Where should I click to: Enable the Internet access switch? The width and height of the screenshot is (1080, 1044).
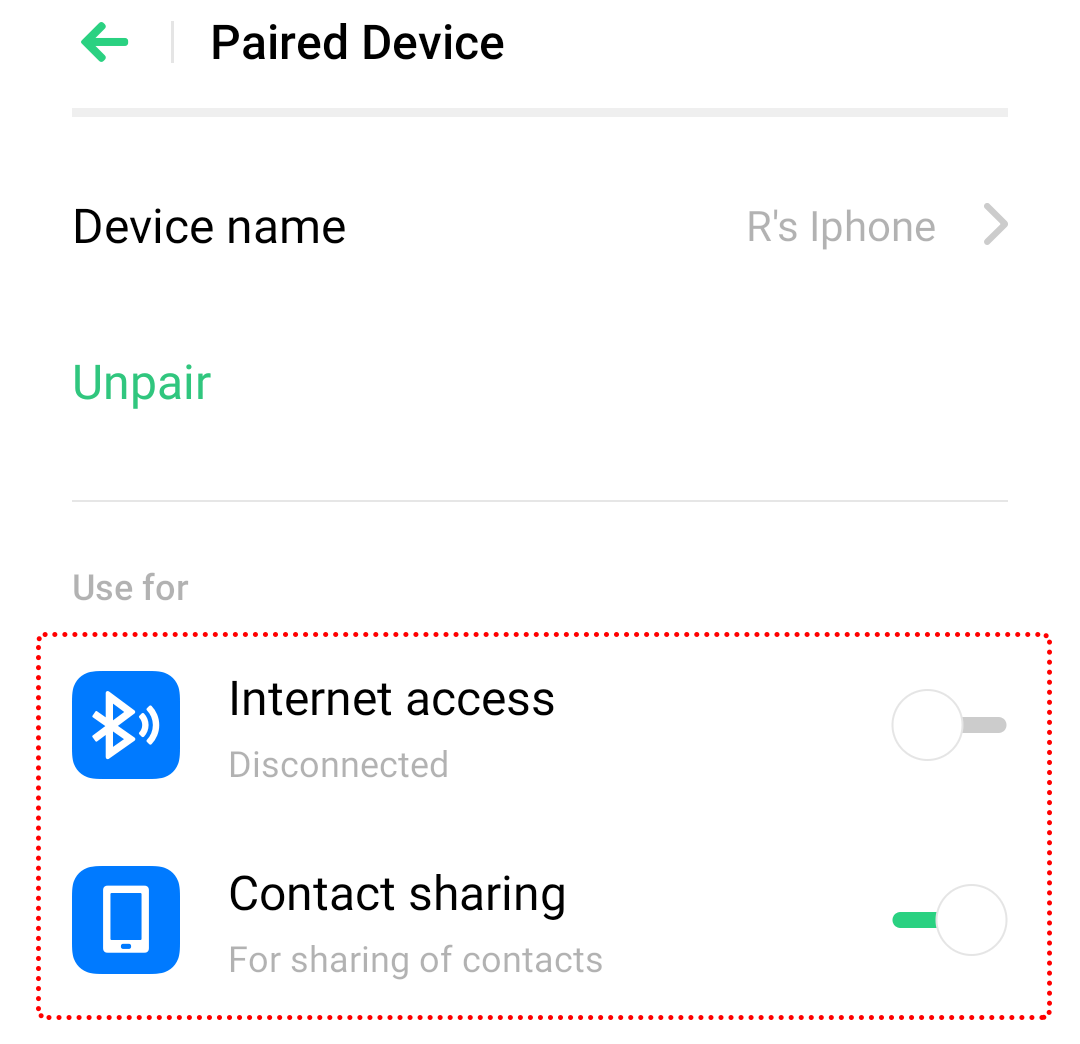[949, 725]
